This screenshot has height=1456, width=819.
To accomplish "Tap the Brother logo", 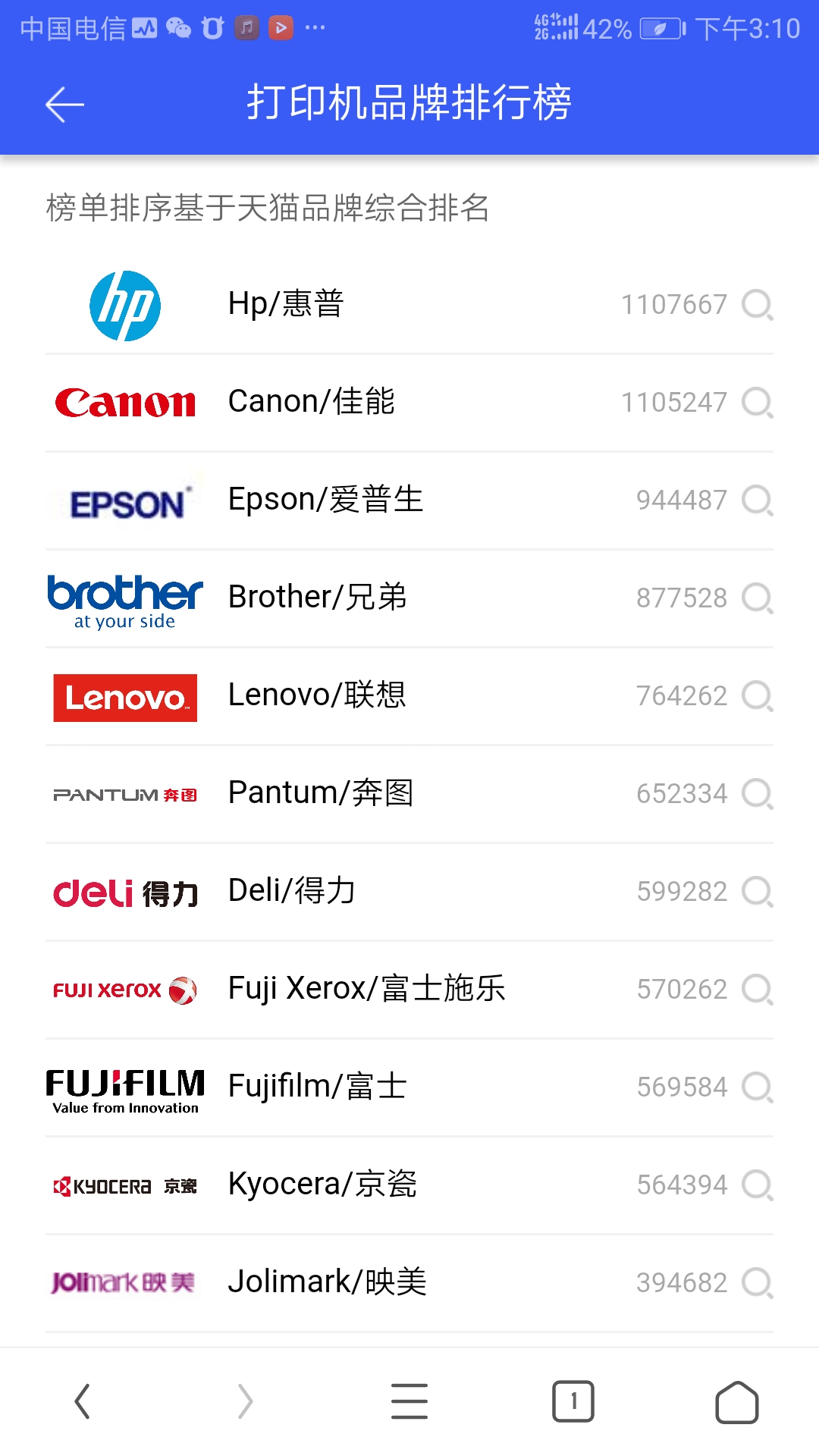I will 124,599.
